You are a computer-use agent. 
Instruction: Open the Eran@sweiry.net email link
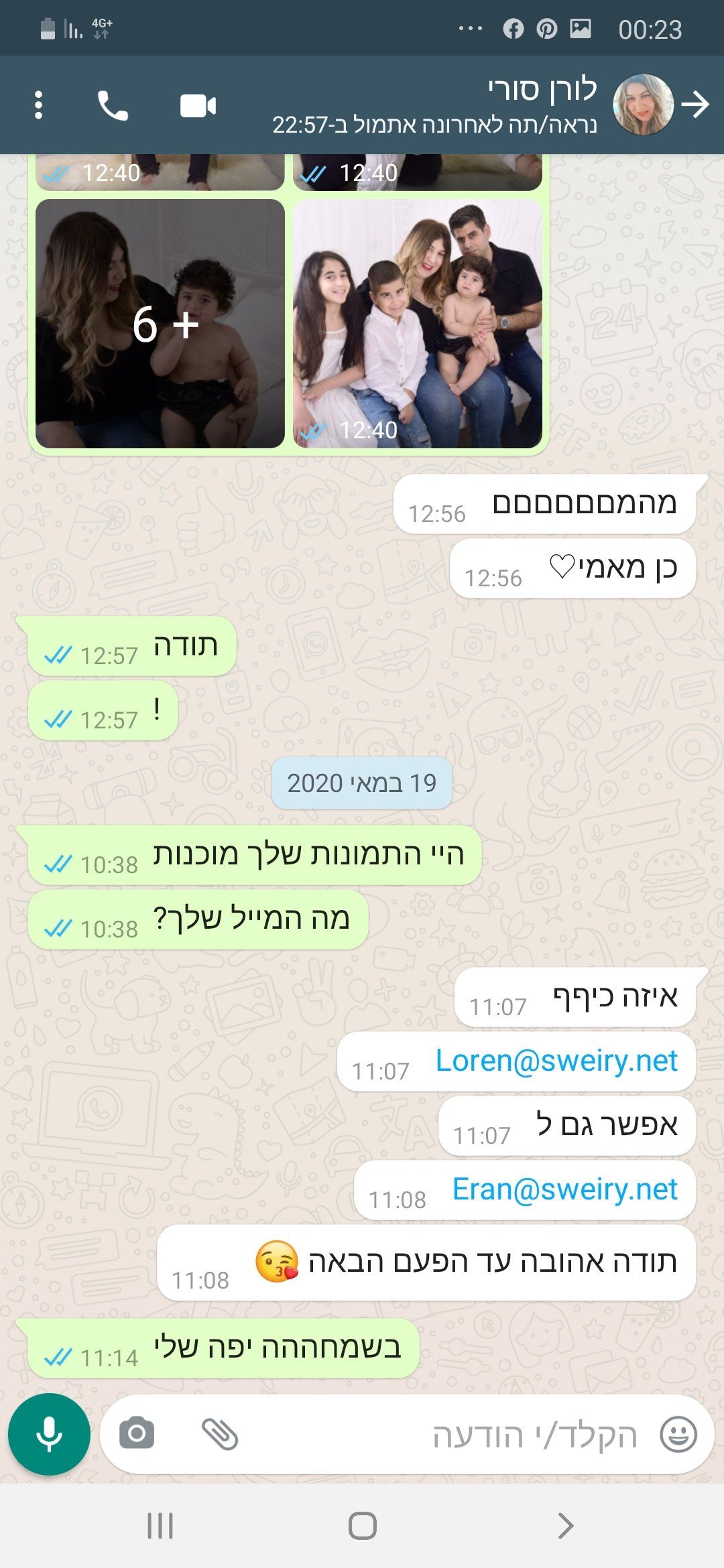[x=564, y=1189]
